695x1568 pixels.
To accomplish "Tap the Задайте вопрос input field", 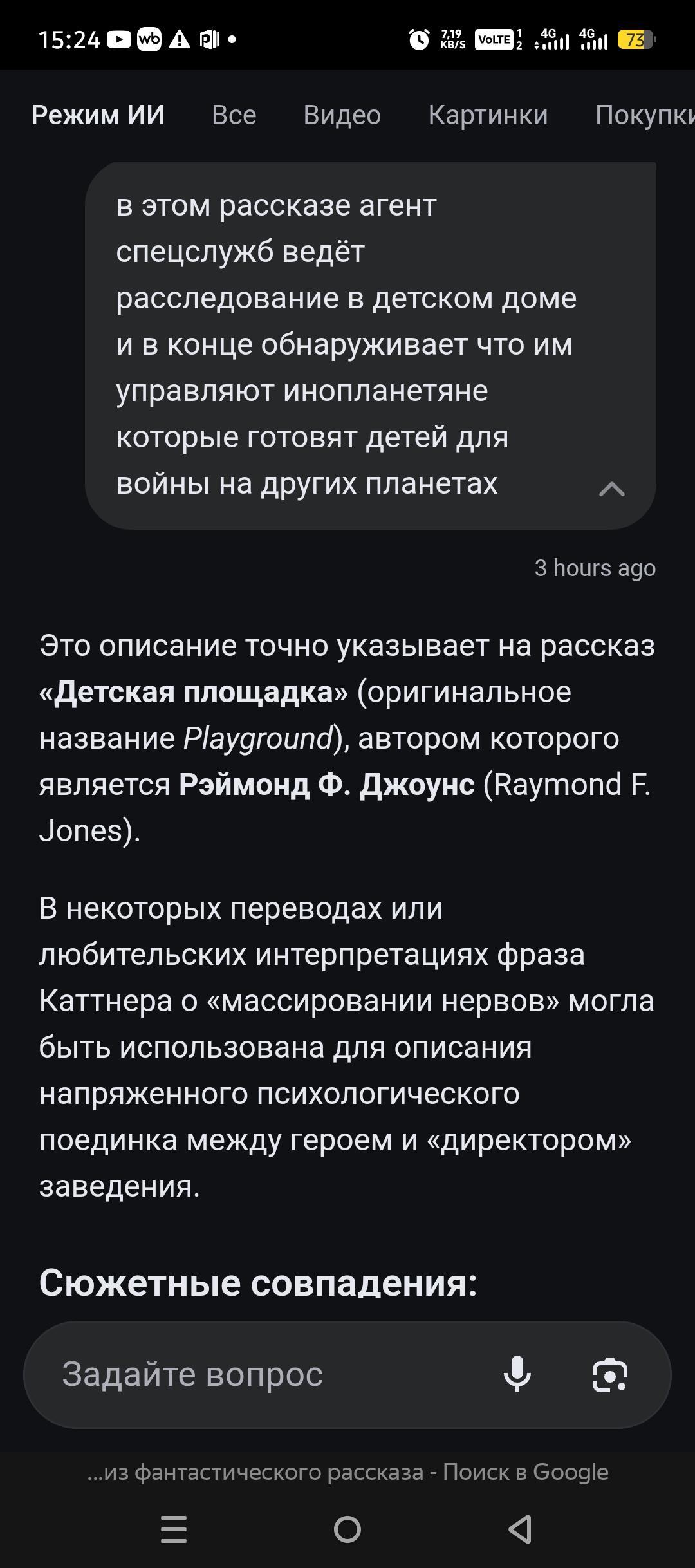I will coord(257,1374).
